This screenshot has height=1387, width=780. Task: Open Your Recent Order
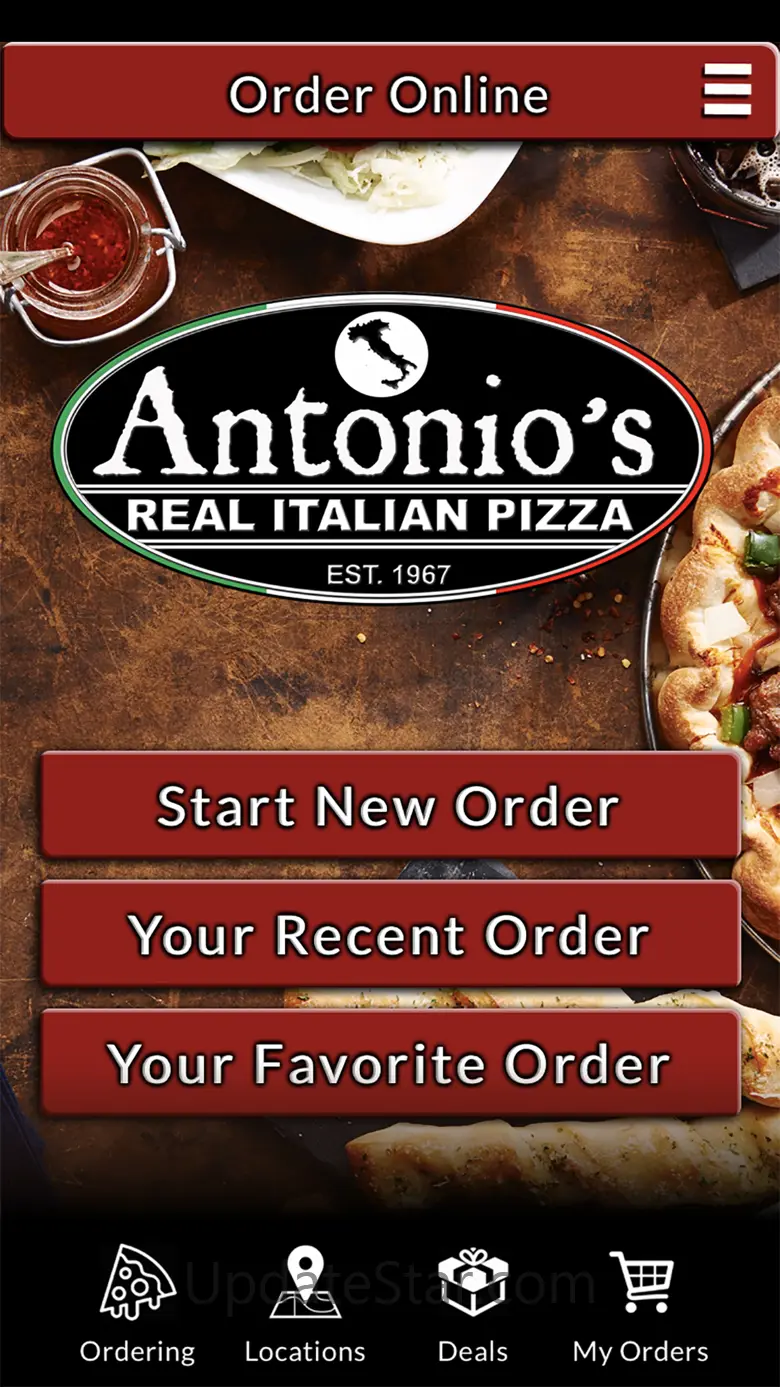tap(390, 934)
